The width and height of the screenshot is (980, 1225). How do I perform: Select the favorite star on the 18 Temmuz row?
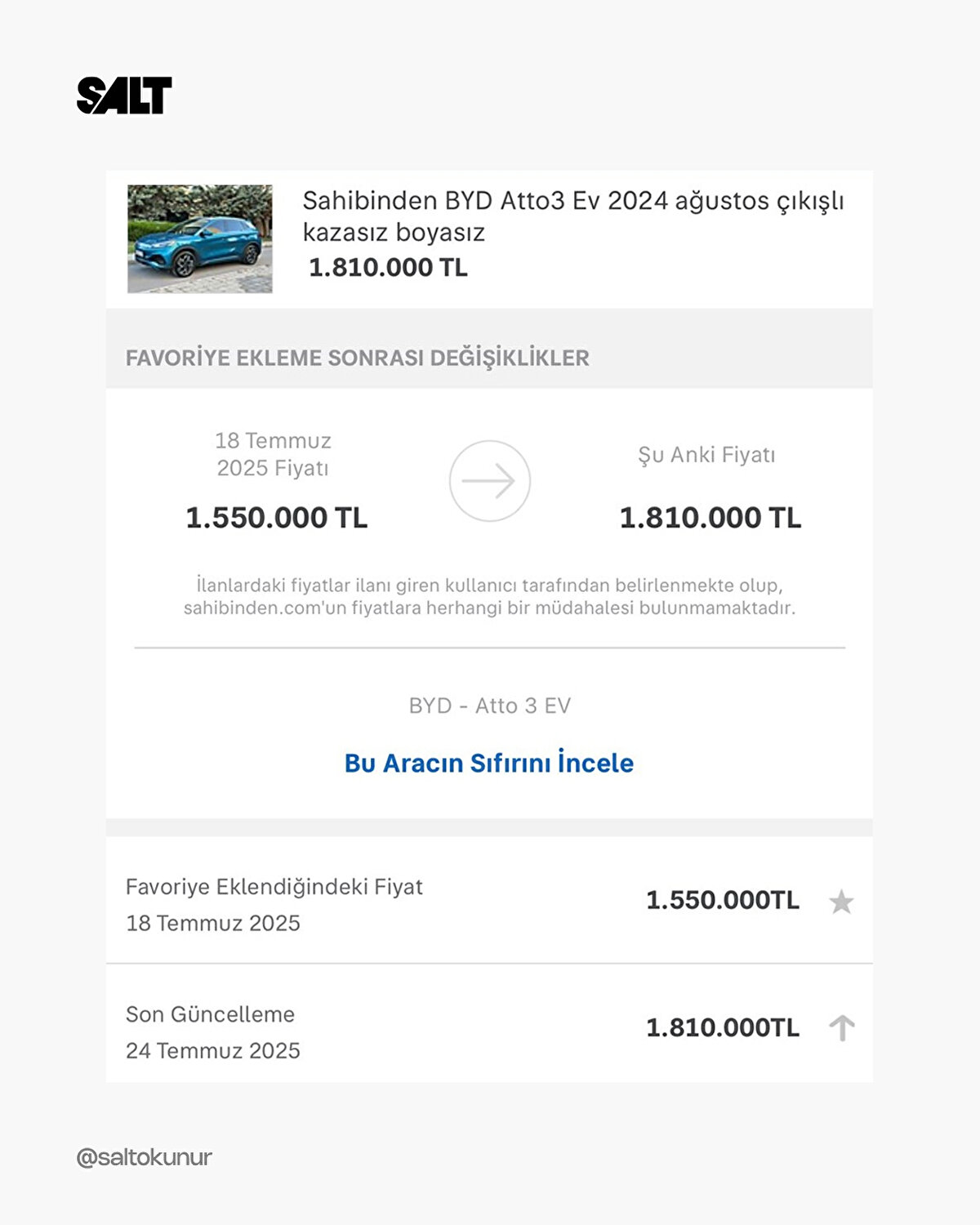(841, 902)
